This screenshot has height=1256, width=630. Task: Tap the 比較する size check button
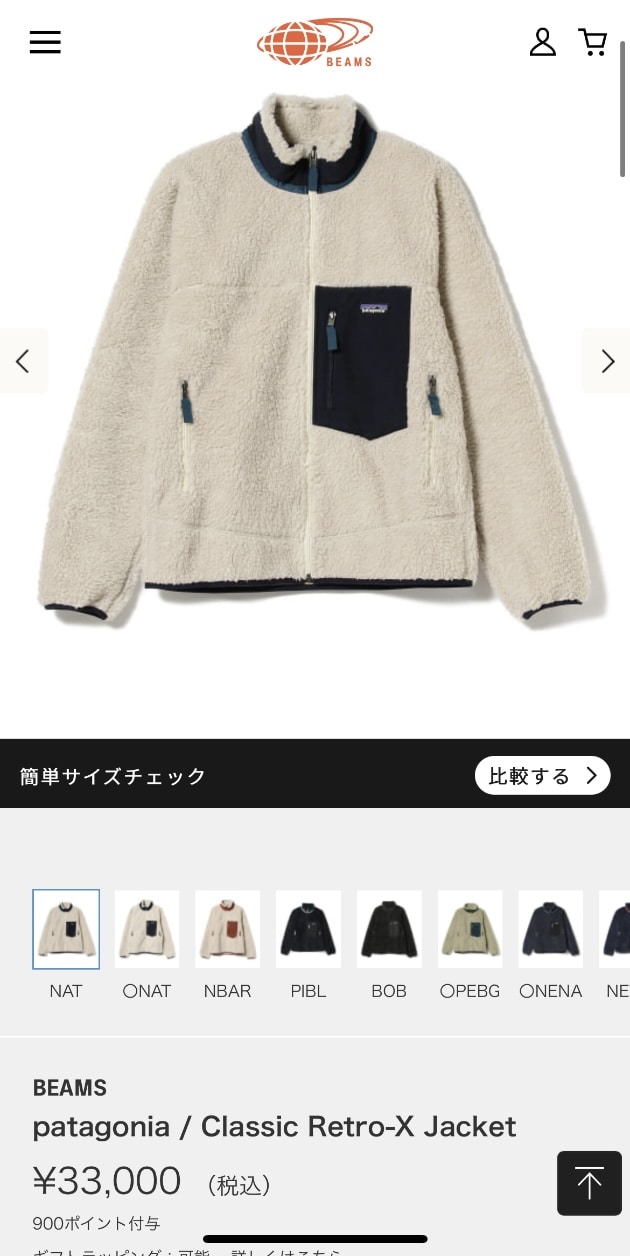click(542, 776)
